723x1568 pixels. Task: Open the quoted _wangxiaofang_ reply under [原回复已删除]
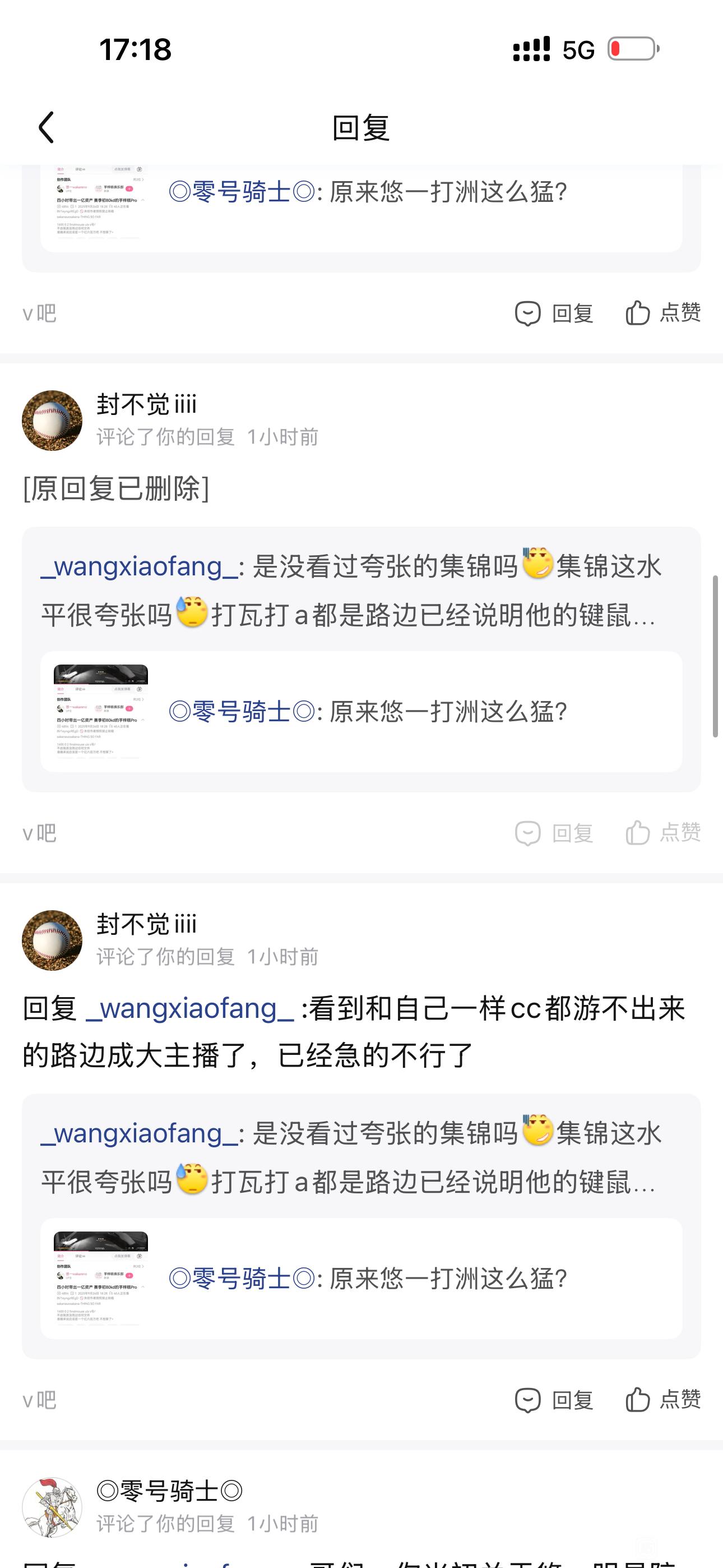pyautogui.click(x=350, y=591)
